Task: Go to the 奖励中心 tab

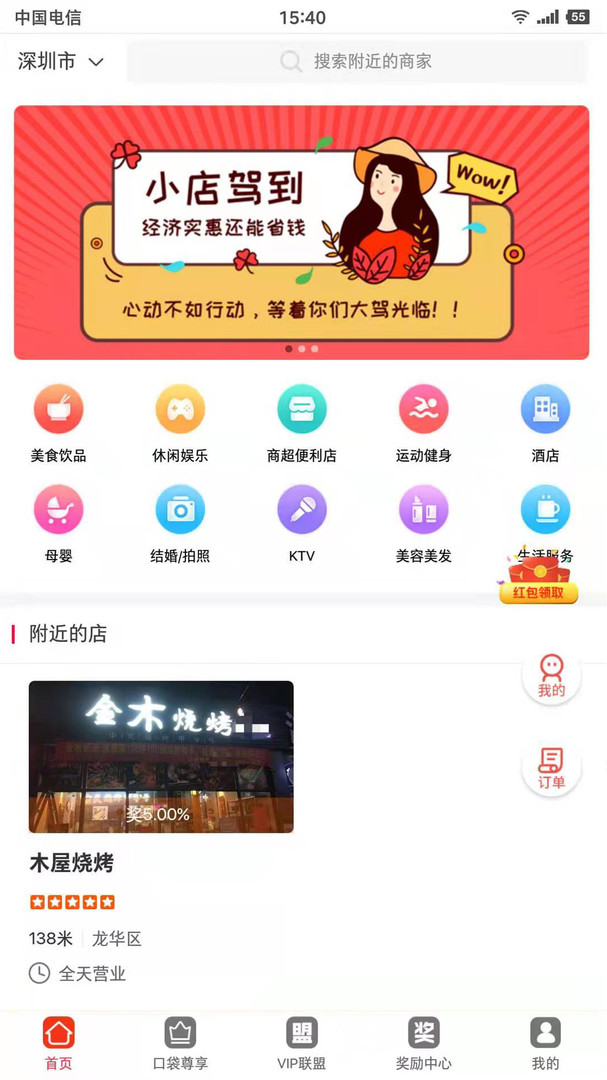Action: click(x=423, y=1043)
